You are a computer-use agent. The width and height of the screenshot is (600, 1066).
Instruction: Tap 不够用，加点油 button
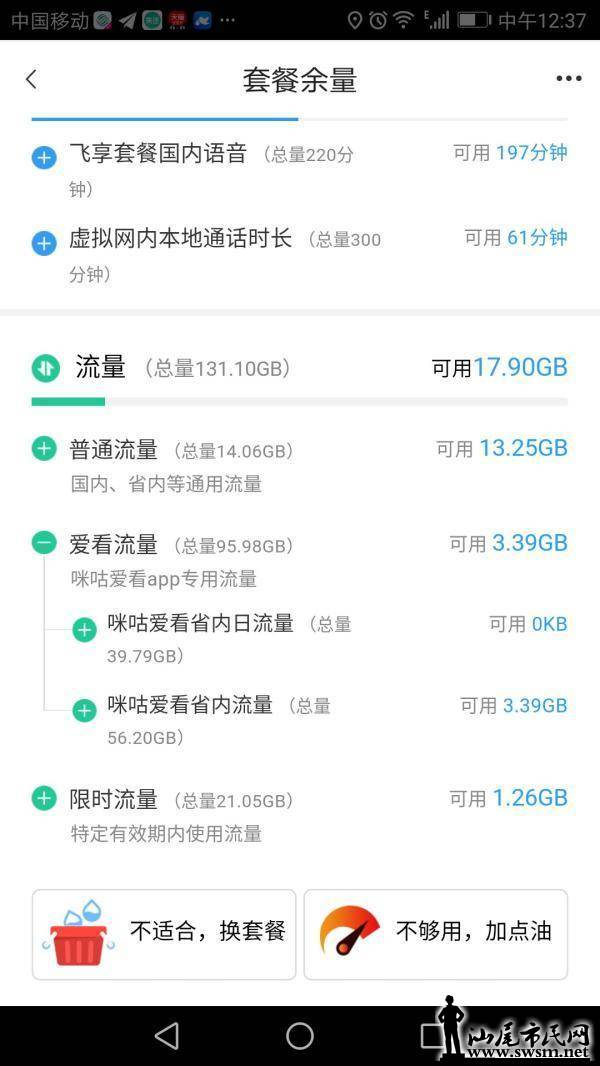pyautogui.click(x=435, y=933)
